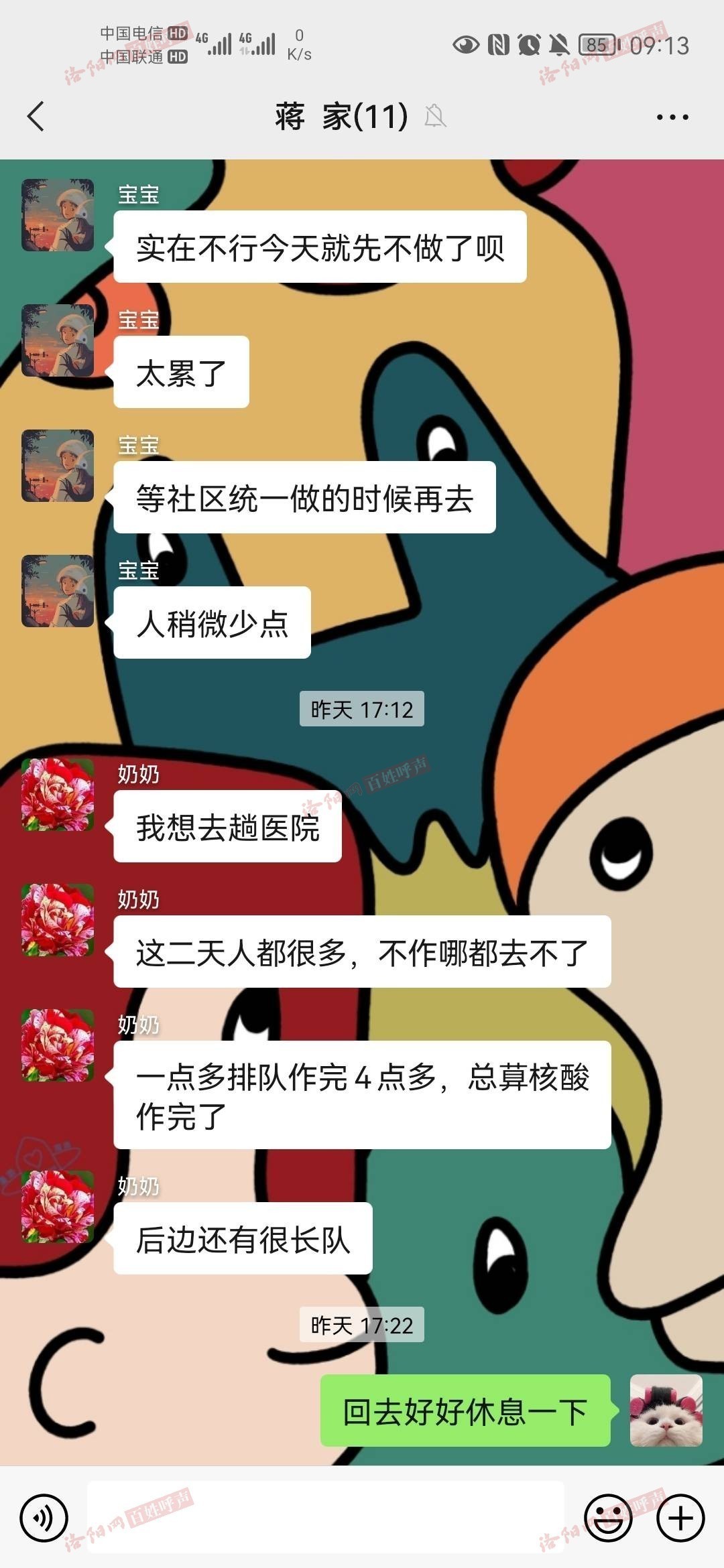Go back from the 蒋家 group chat
Image resolution: width=724 pixels, height=1568 pixels.
[x=36, y=117]
